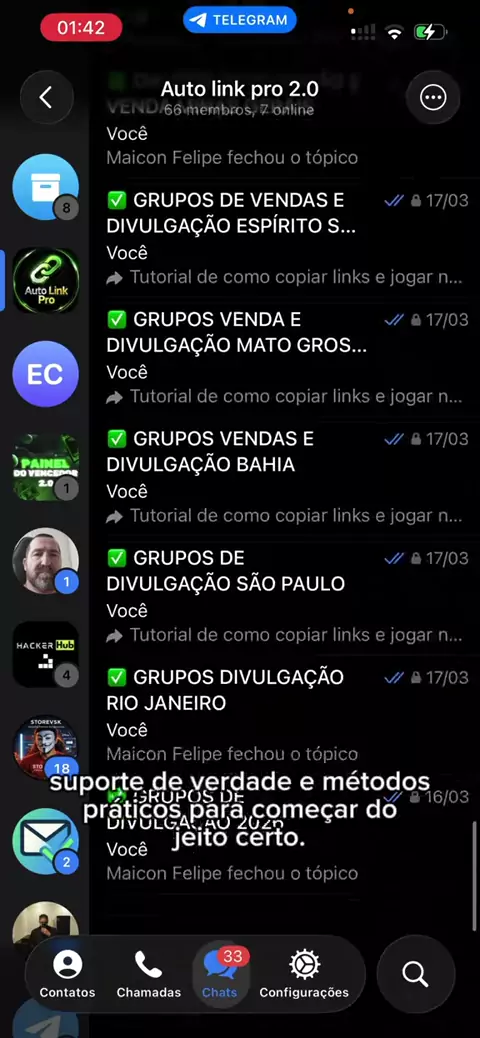Open the GRUPOS DIVULGAÇÃO RIO JANEIRO topic
This screenshot has height=1038, width=480.
[287, 716]
